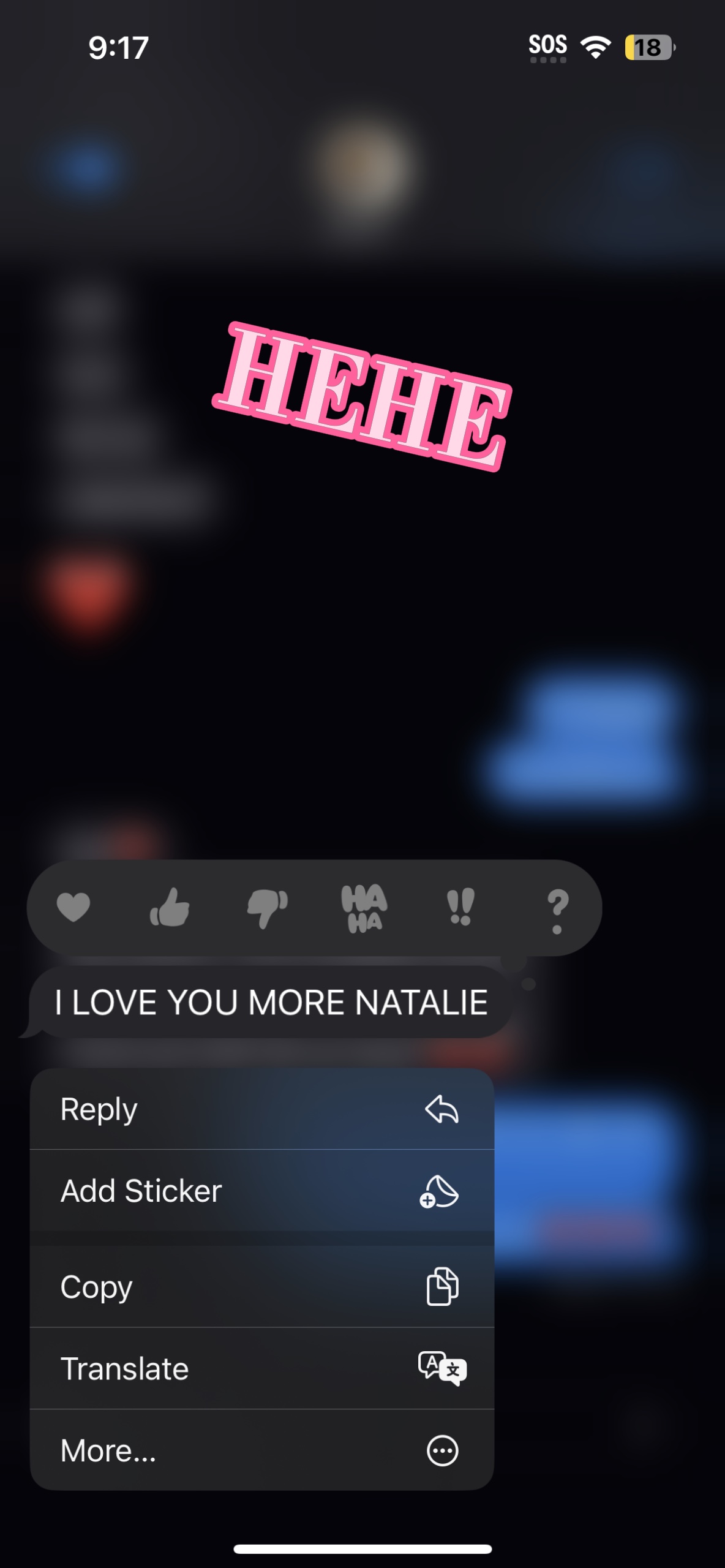This screenshot has height=1568, width=725.
Task: React with a question mark
Action: pyautogui.click(x=557, y=911)
